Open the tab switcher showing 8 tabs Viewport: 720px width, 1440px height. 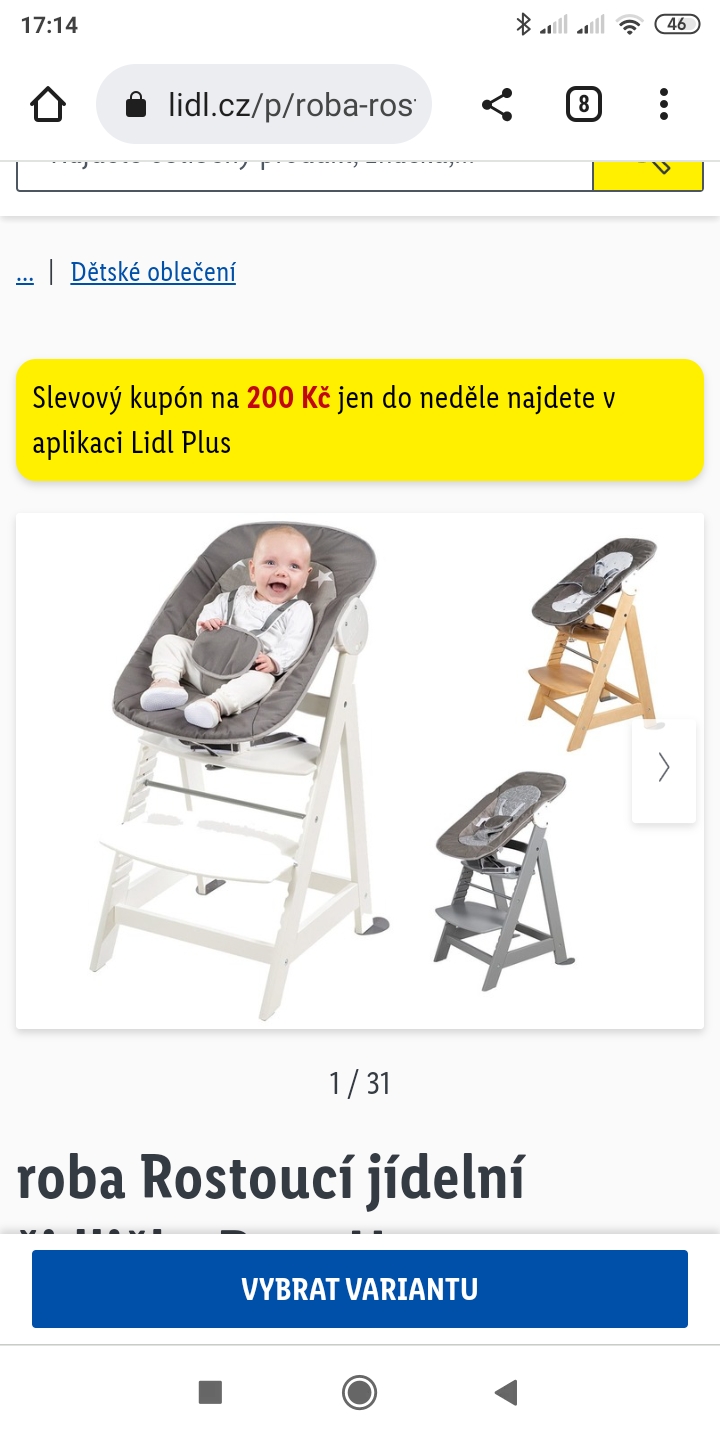click(x=583, y=104)
